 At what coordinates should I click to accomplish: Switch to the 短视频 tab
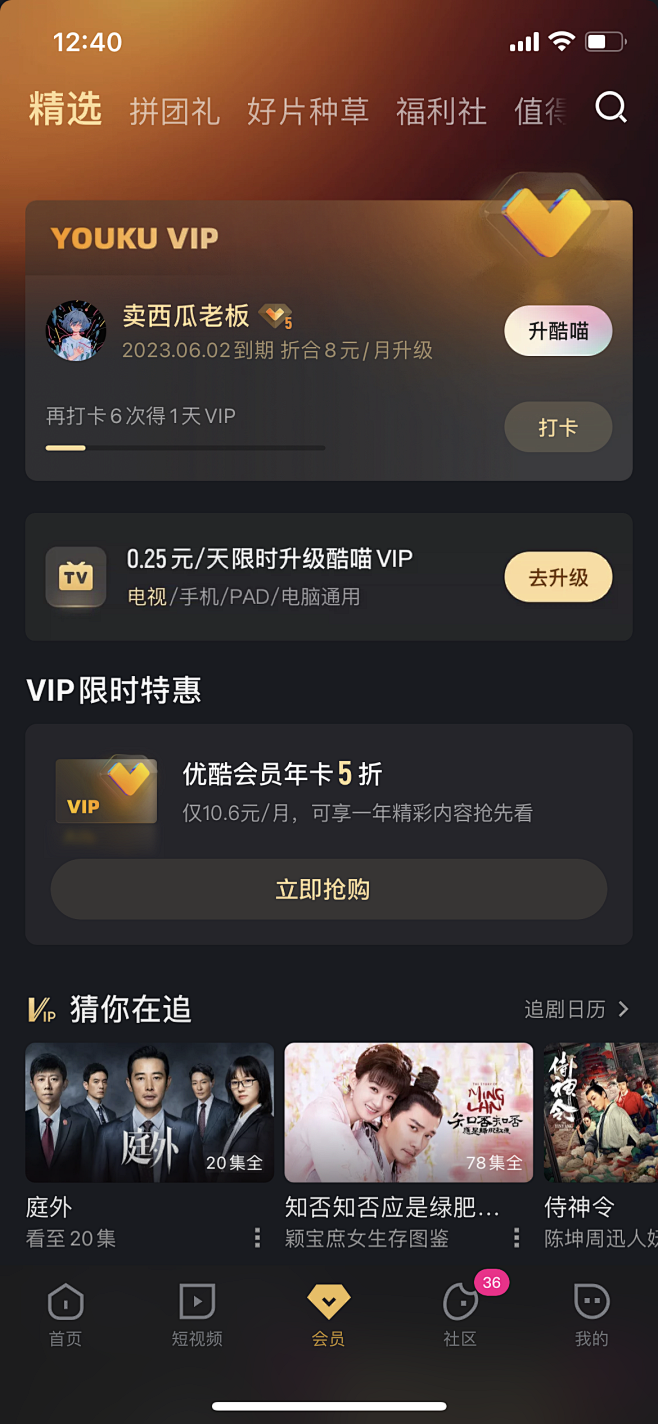tap(197, 1314)
